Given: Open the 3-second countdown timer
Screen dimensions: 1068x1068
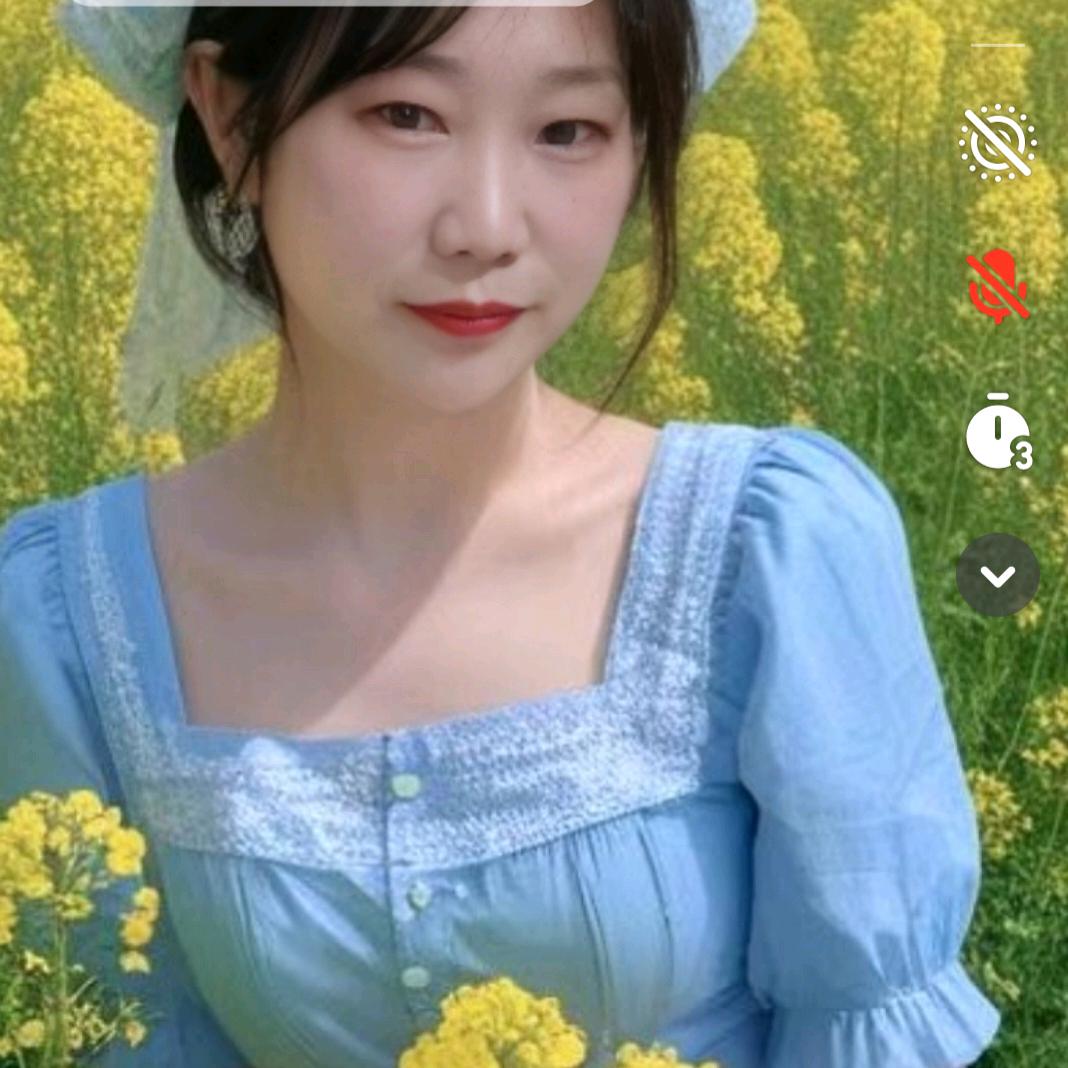Looking at the screenshot, I should click(x=999, y=433).
